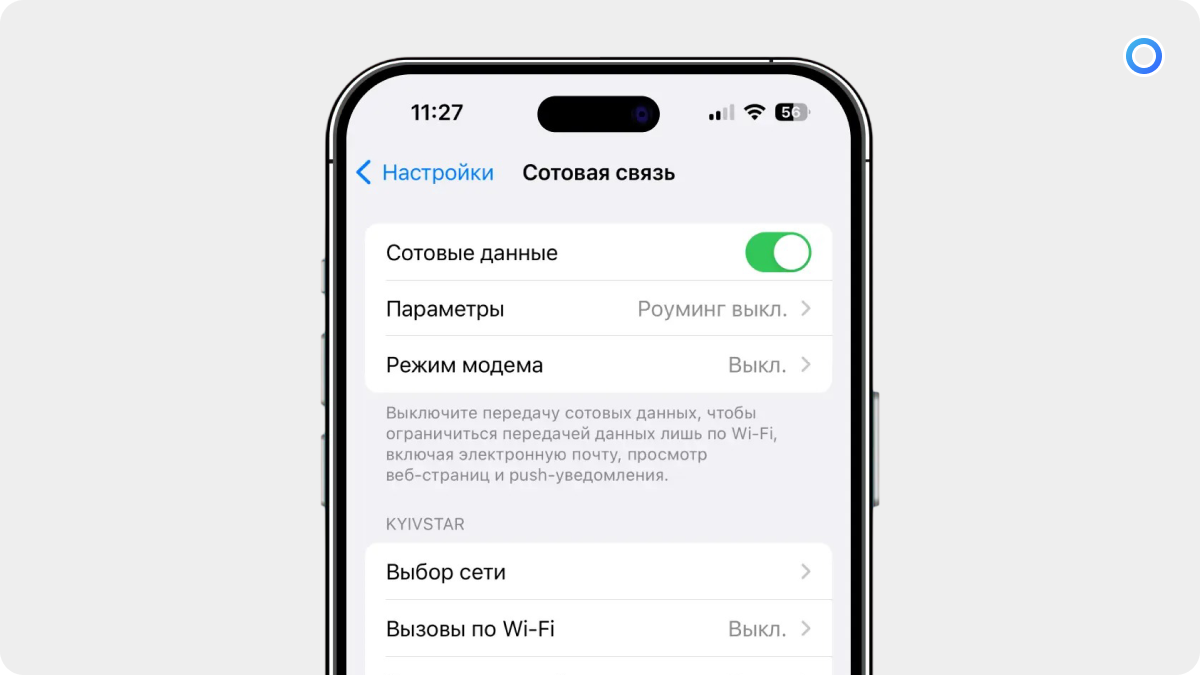Turn off the Сотовые данные switch
This screenshot has width=1200, height=675.
[777, 253]
